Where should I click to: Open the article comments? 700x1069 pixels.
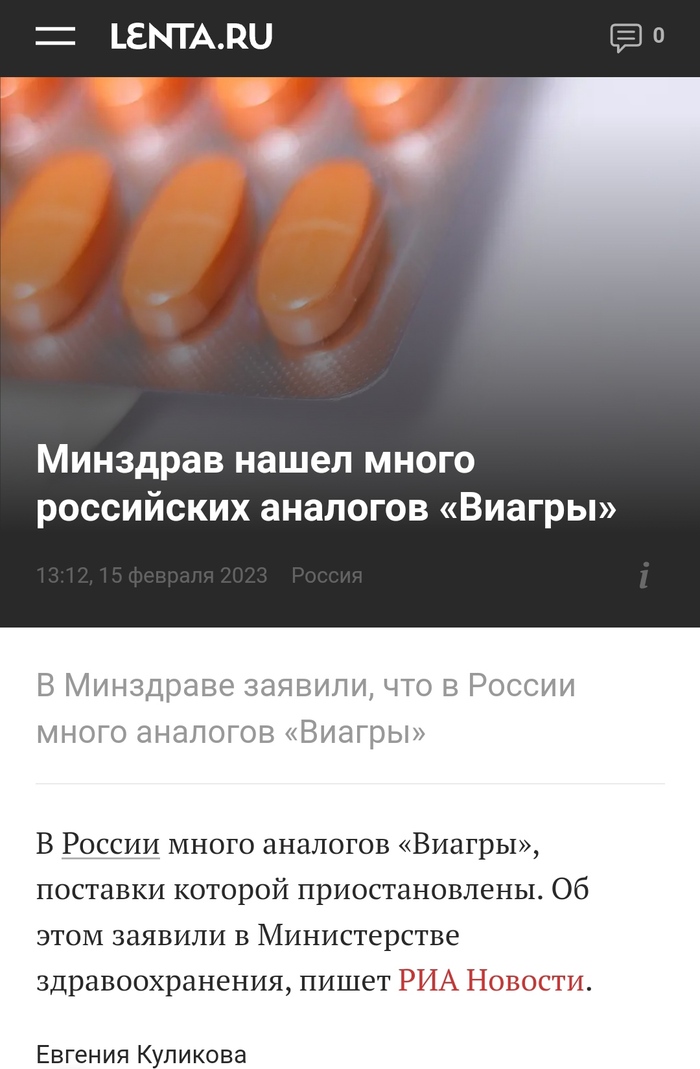click(636, 37)
